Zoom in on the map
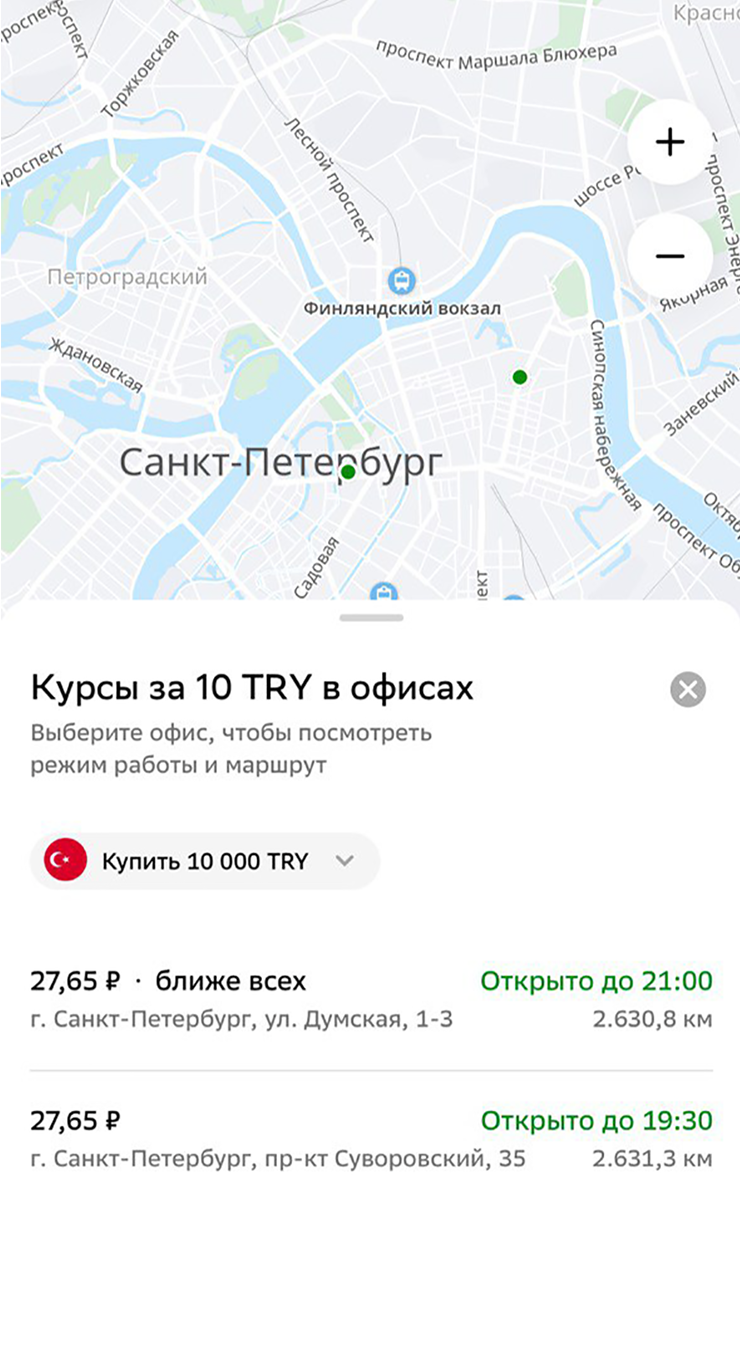 click(669, 142)
